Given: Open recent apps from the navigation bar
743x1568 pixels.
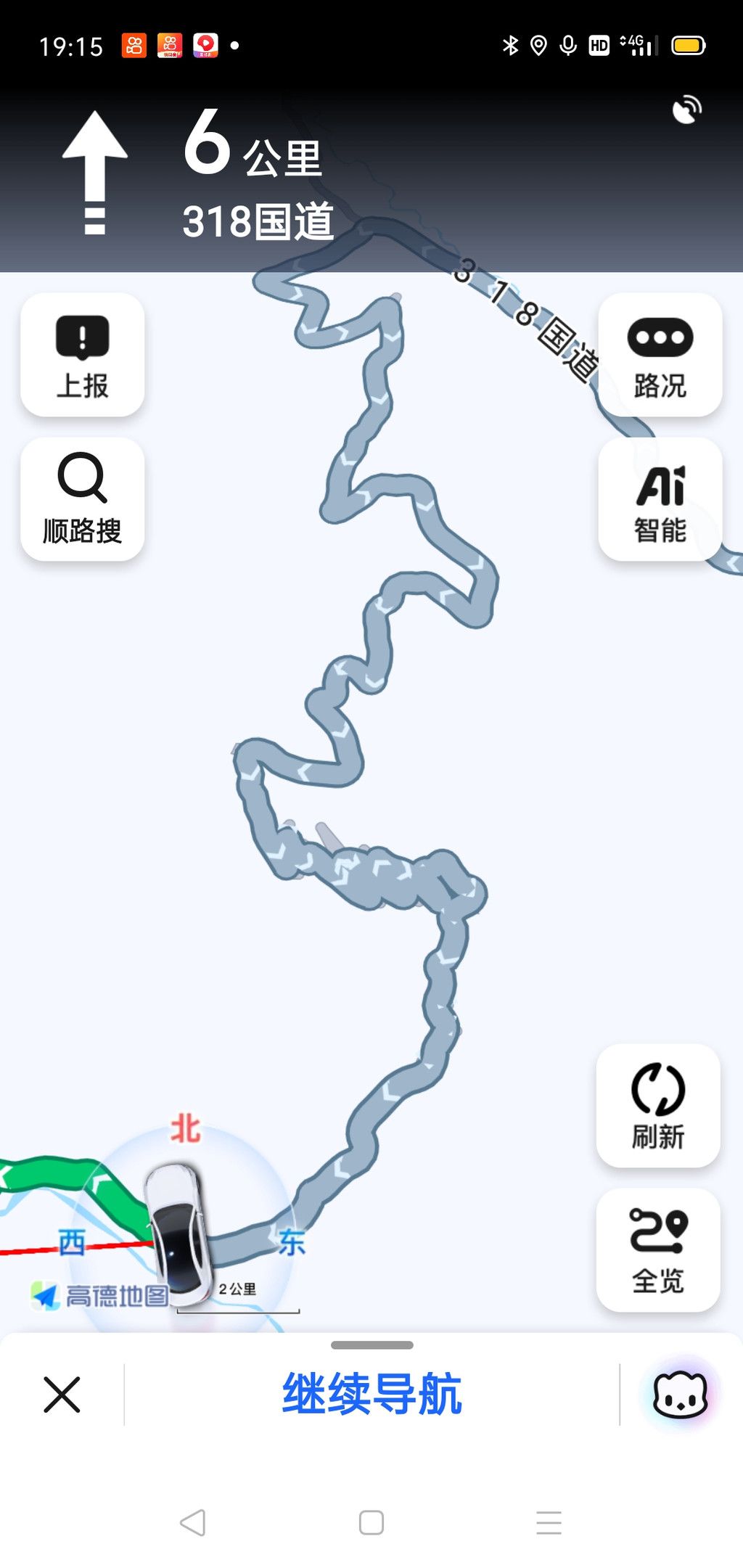Looking at the screenshot, I should (549, 1522).
